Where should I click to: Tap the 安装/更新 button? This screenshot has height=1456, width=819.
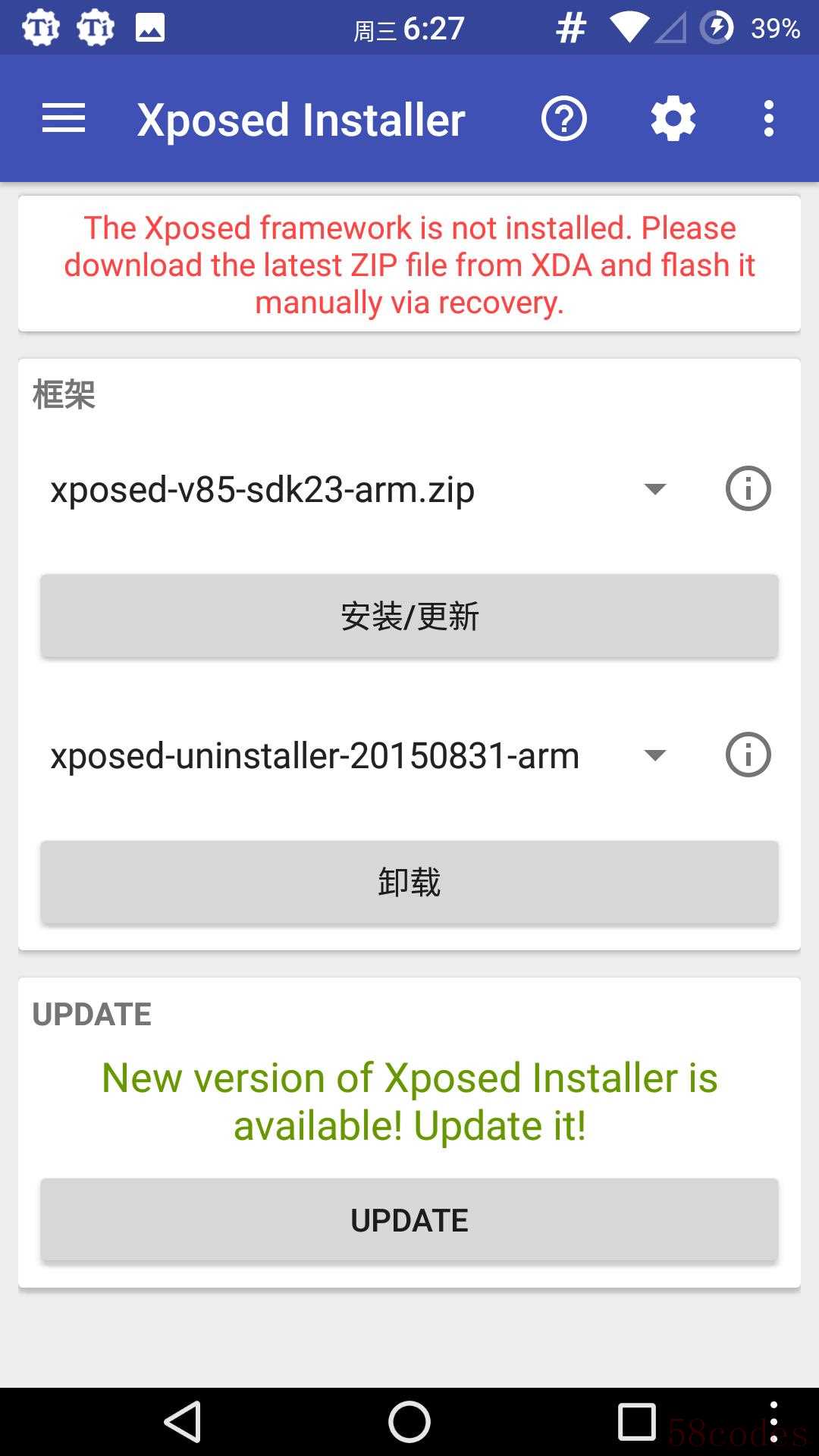point(409,616)
